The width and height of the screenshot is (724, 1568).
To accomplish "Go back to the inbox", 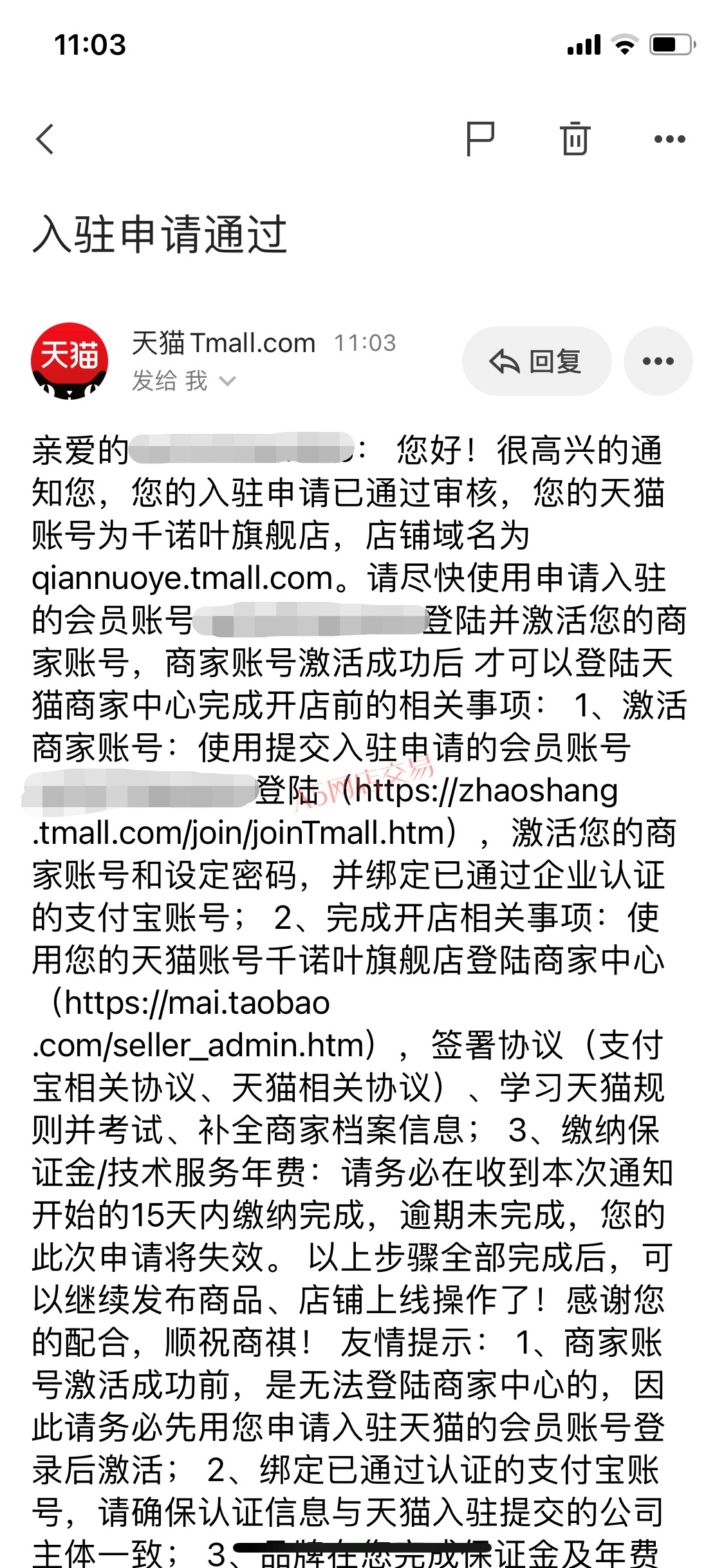I will coord(44,139).
